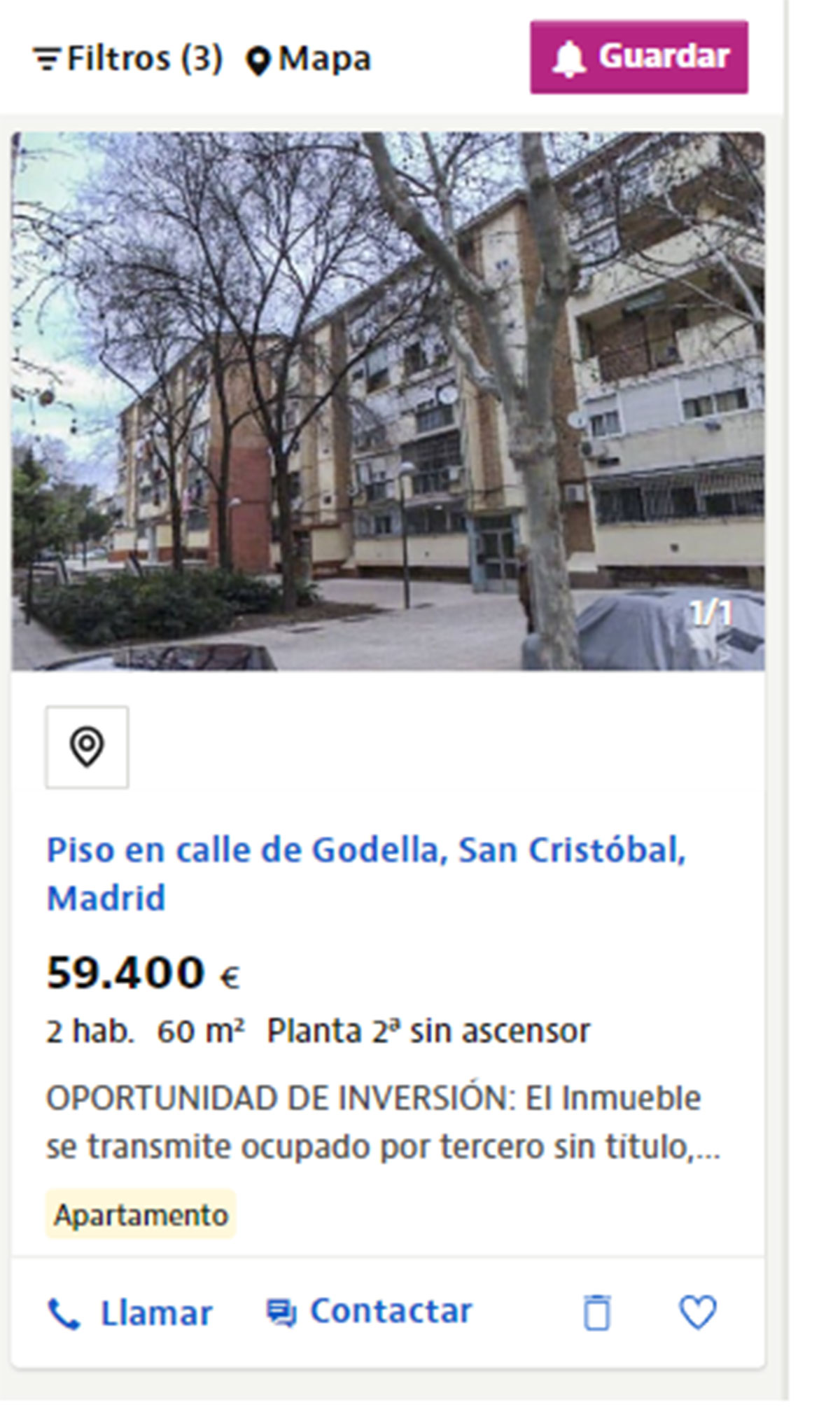Add the listing to favorites
840x1414 pixels.
(698, 1312)
